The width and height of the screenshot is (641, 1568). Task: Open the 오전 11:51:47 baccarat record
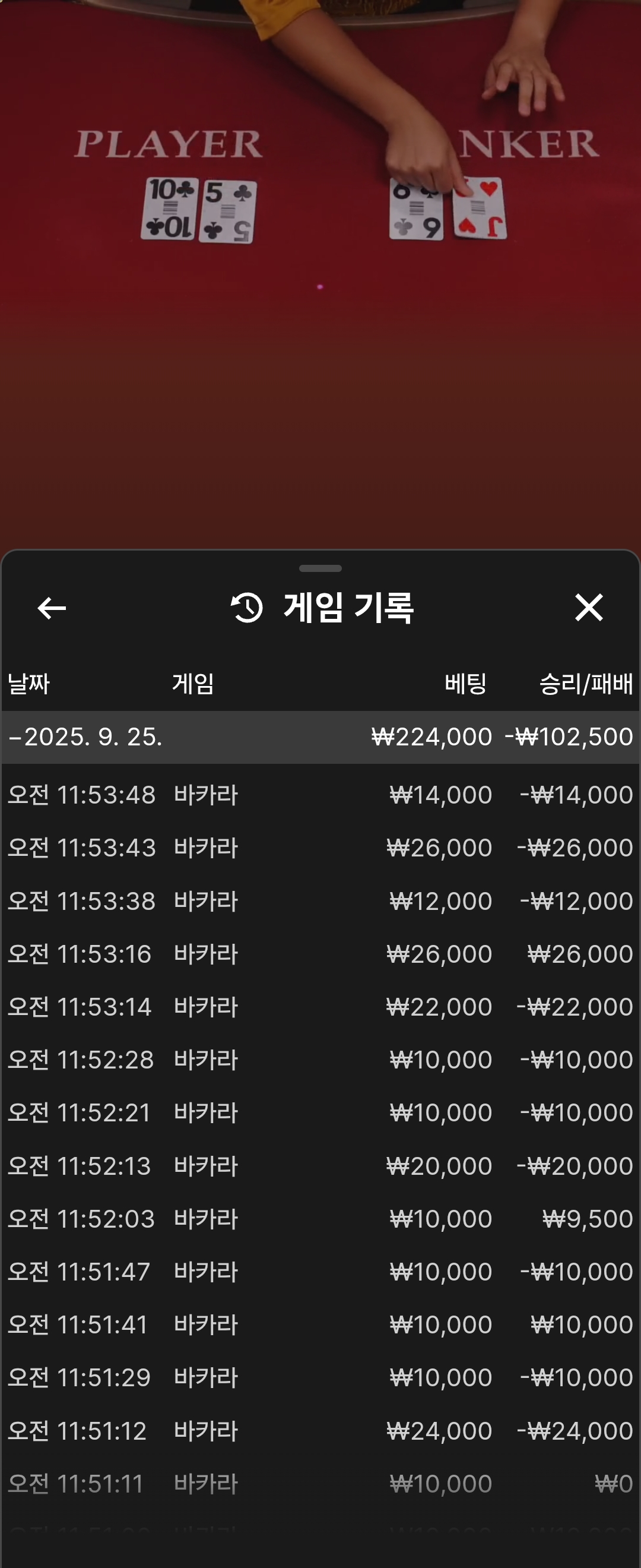point(320,1272)
